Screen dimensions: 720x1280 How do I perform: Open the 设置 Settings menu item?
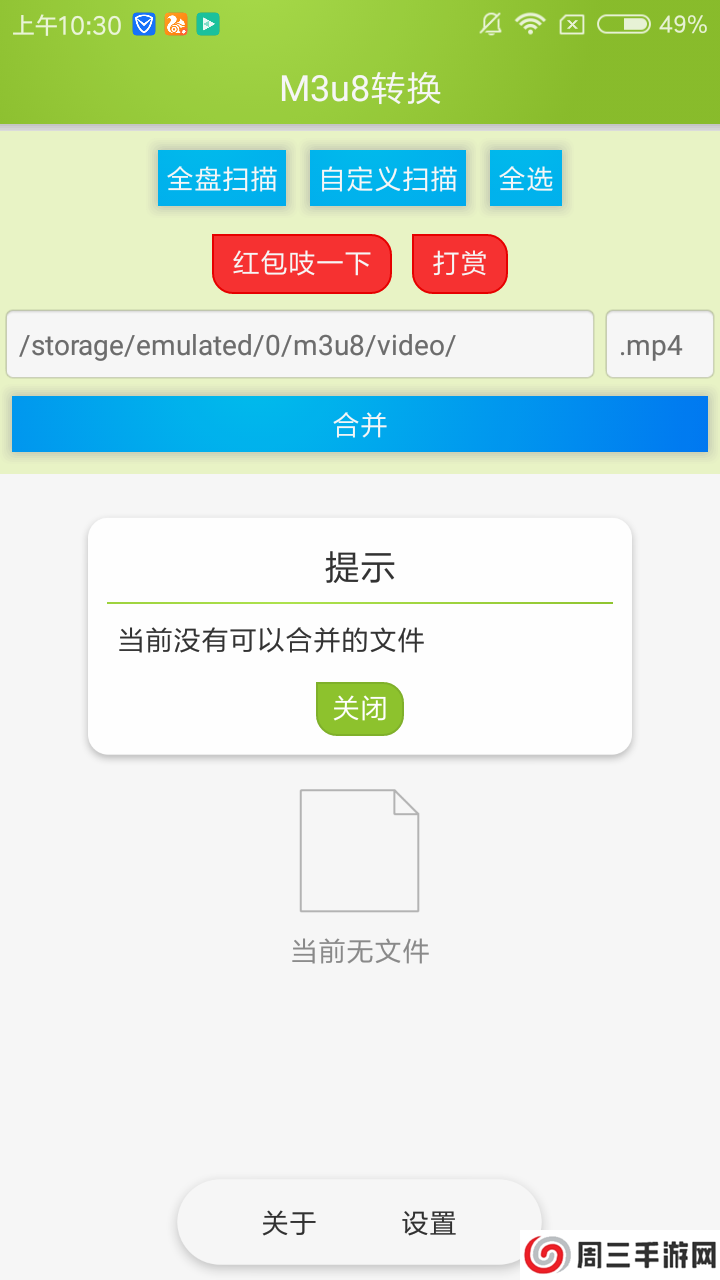click(x=428, y=1222)
